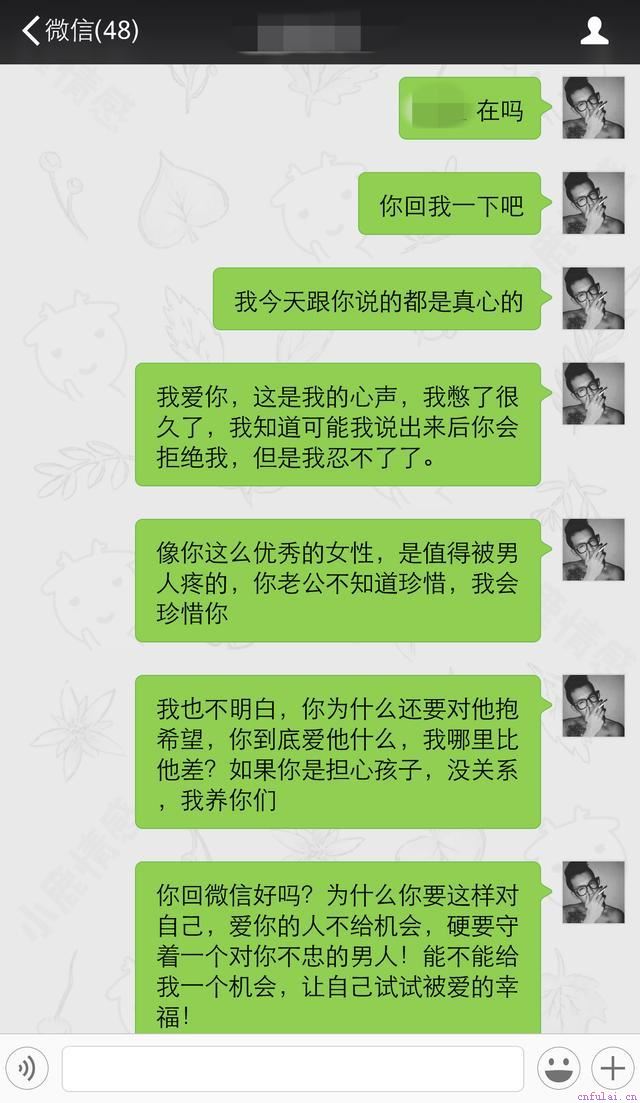Switch to voice message input
The image size is (640, 1103).
(x=27, y=1069)
